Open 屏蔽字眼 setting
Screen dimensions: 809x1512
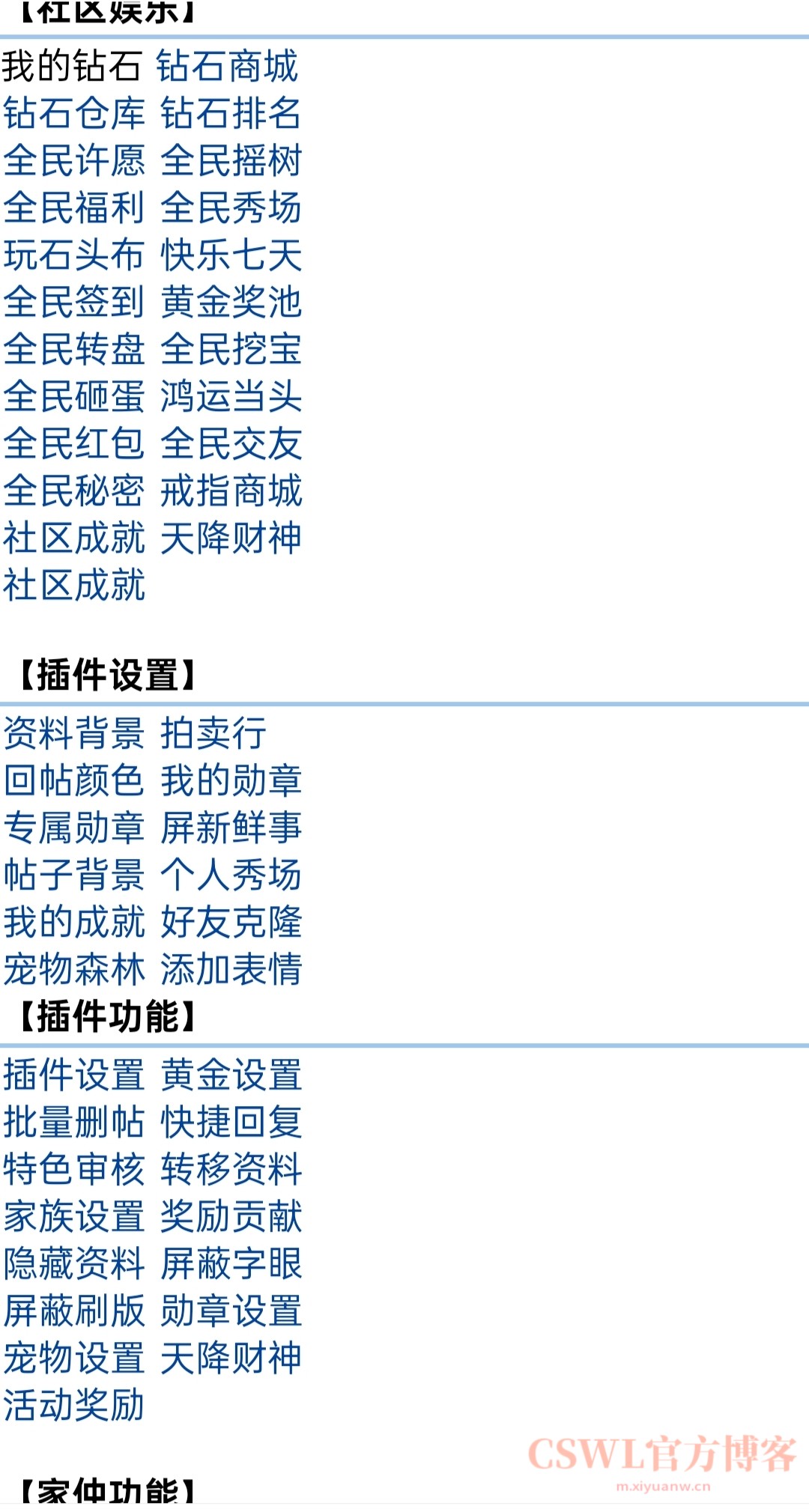coord(231,1264)
